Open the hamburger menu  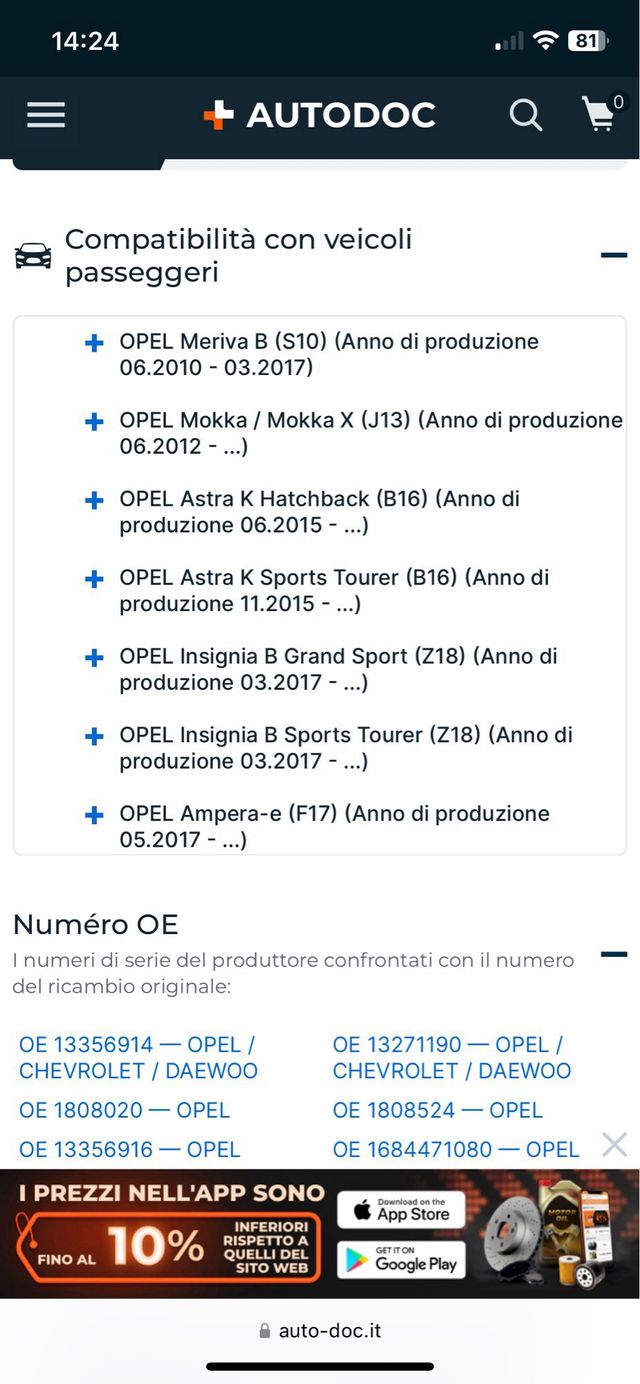pyautogui.click(x=46, y=115)
